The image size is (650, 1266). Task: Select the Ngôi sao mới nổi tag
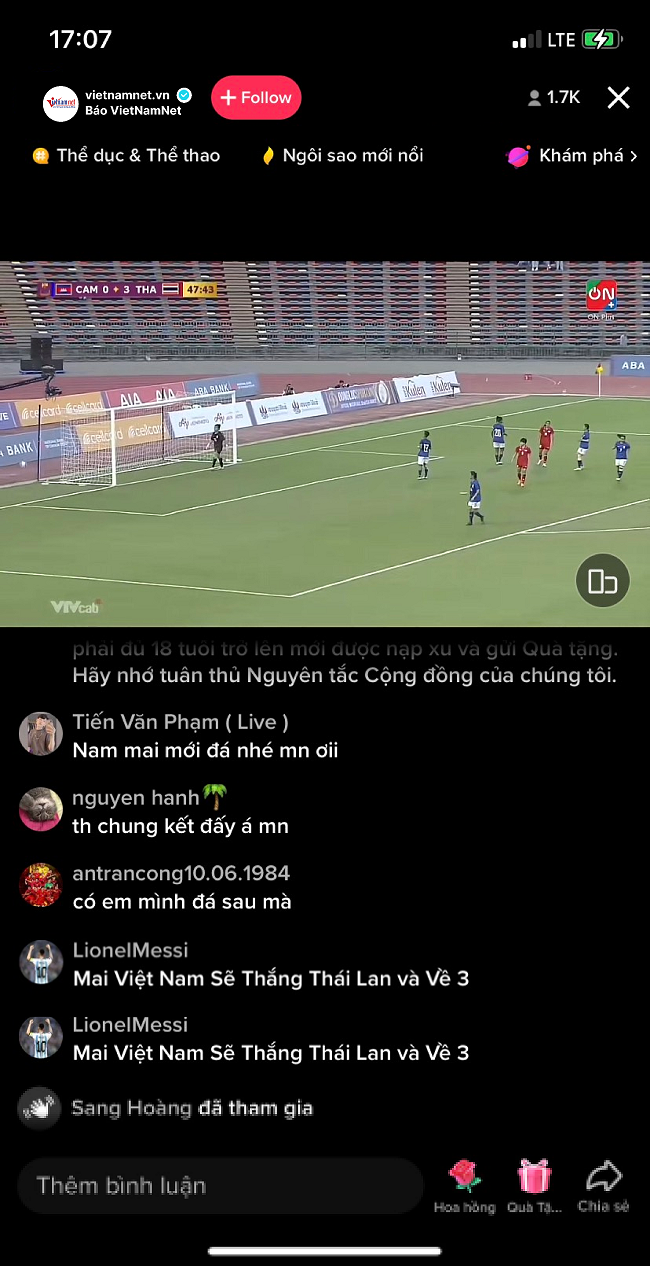(342, 156)
